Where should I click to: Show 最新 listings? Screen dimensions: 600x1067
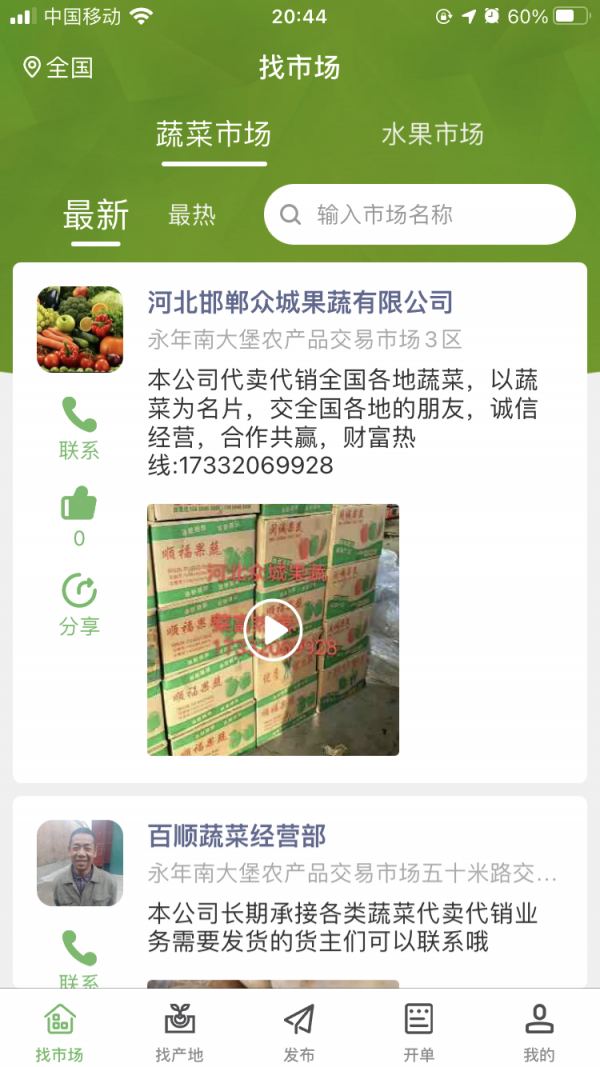click(96, 214)
